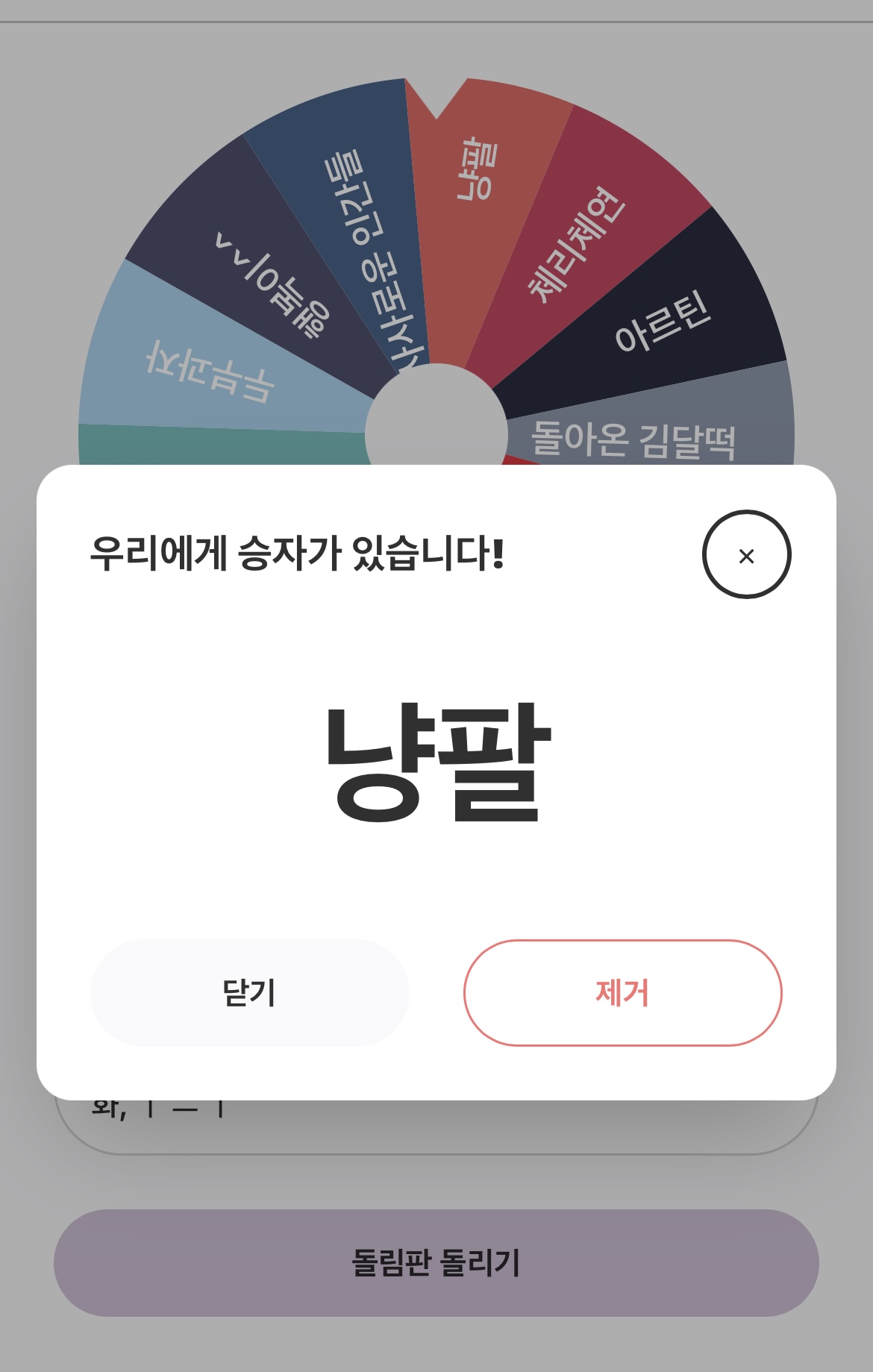This screenshot has width=873, height=1372.
Task: Remove the winner with 제거
Action: 622,992
